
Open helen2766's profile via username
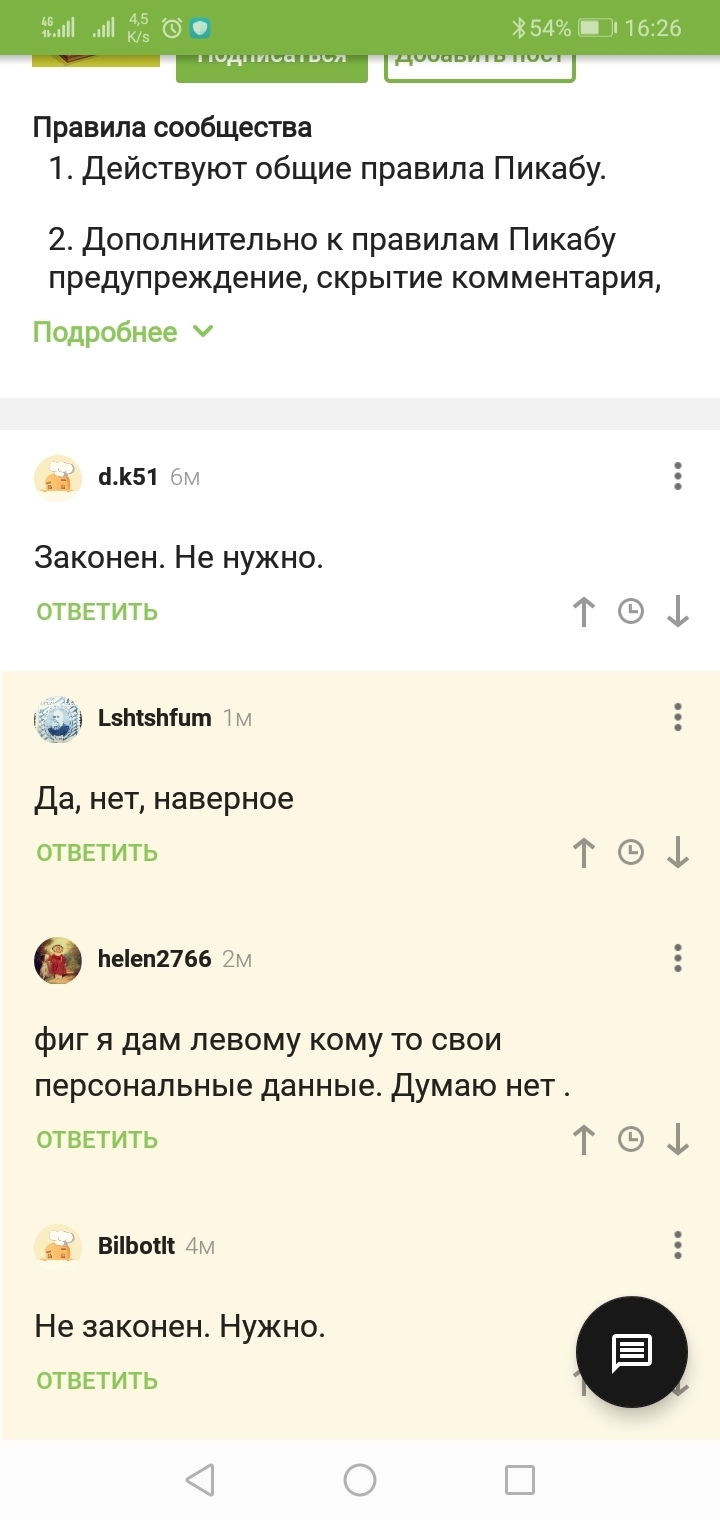tap(155, 959)
